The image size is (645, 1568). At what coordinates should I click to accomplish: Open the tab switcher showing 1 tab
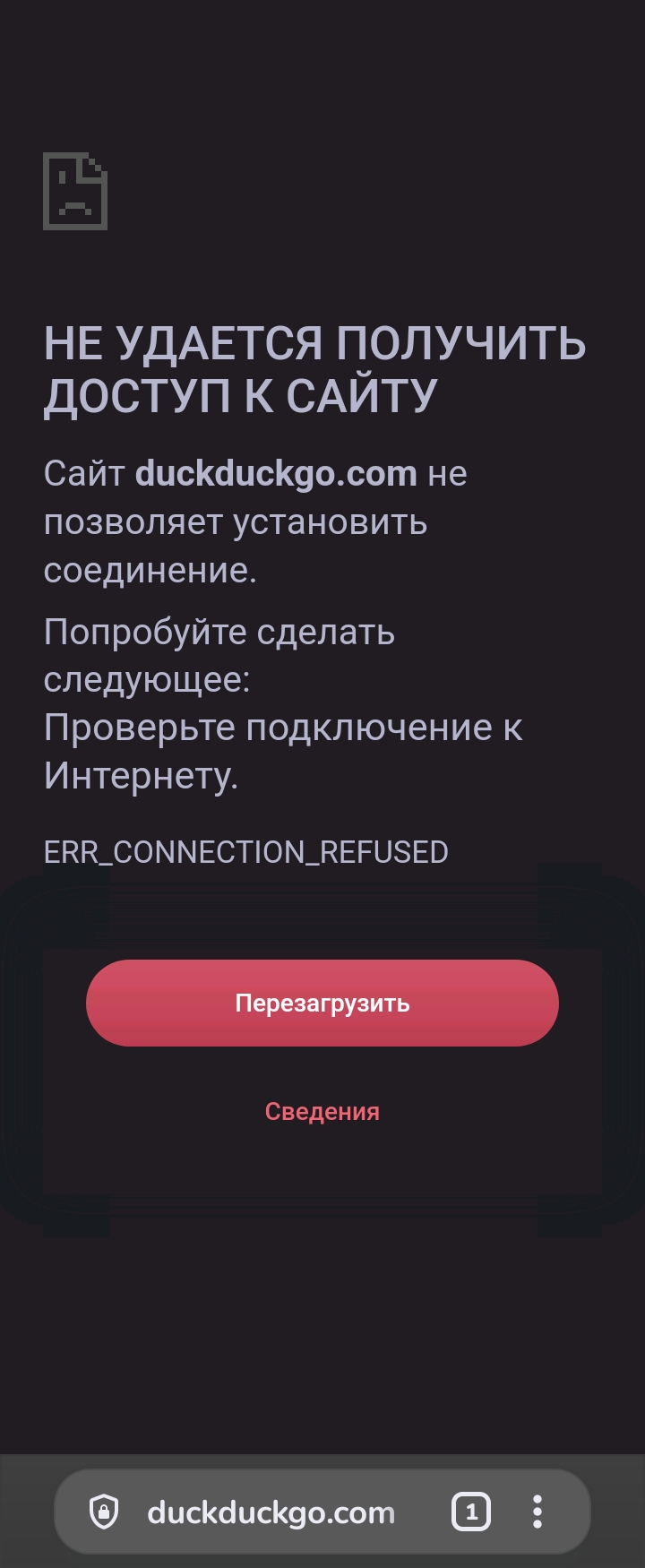[471, 1512]
